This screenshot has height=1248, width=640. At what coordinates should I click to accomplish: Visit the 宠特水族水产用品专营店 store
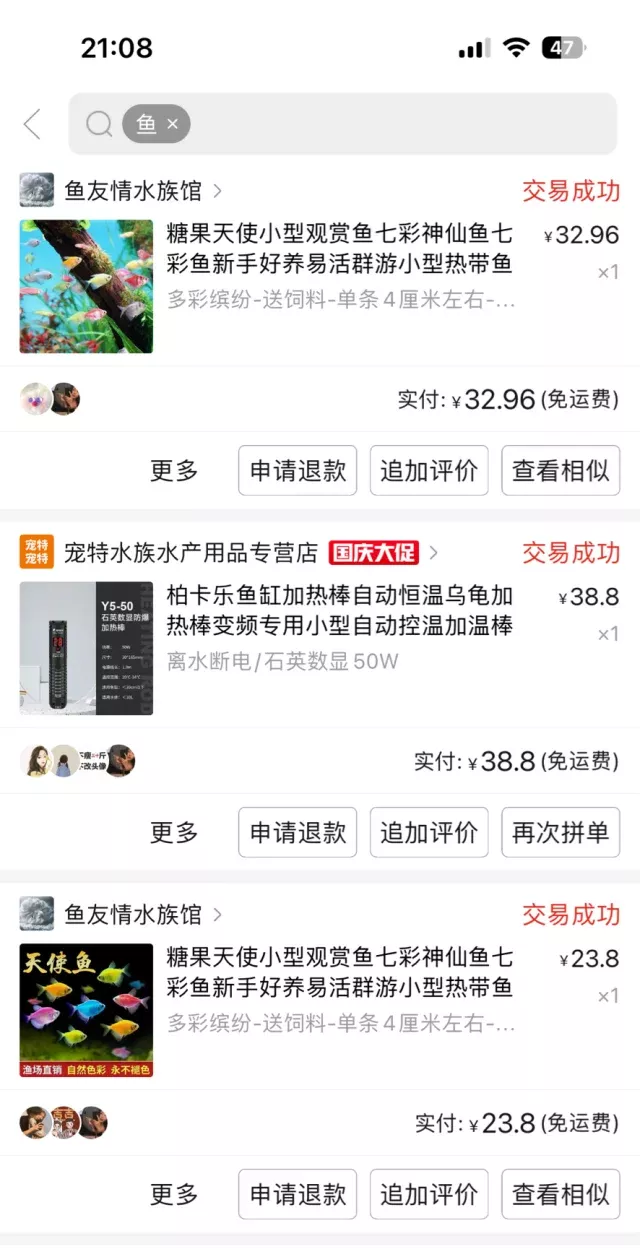(x=190, y=553)
